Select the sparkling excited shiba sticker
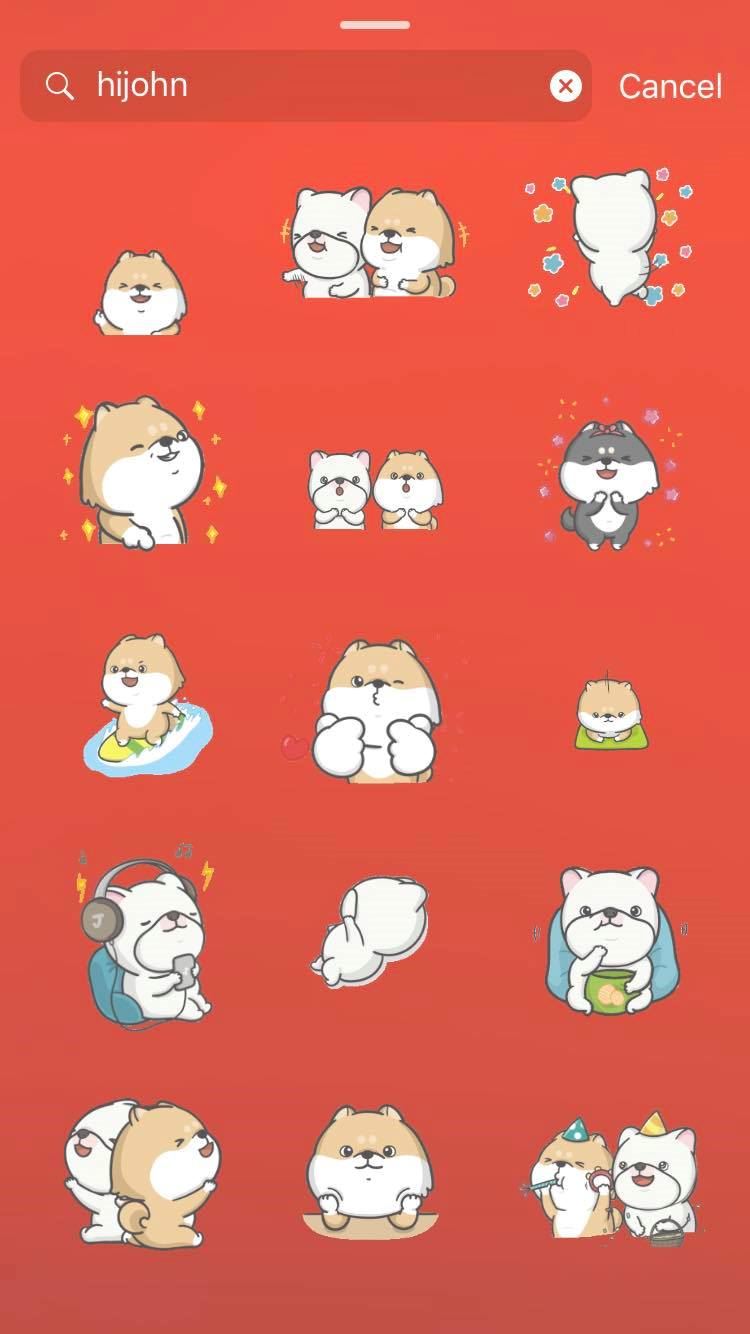 click(x=140, y=477)
